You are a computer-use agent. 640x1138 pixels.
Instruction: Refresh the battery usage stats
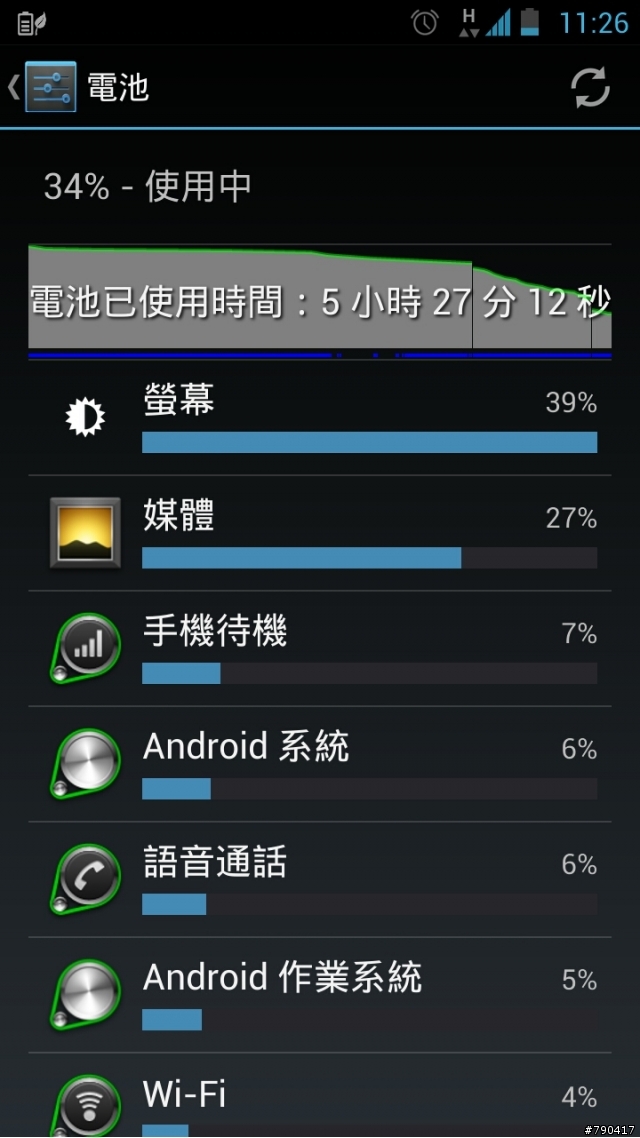click(x=589, y=88)
